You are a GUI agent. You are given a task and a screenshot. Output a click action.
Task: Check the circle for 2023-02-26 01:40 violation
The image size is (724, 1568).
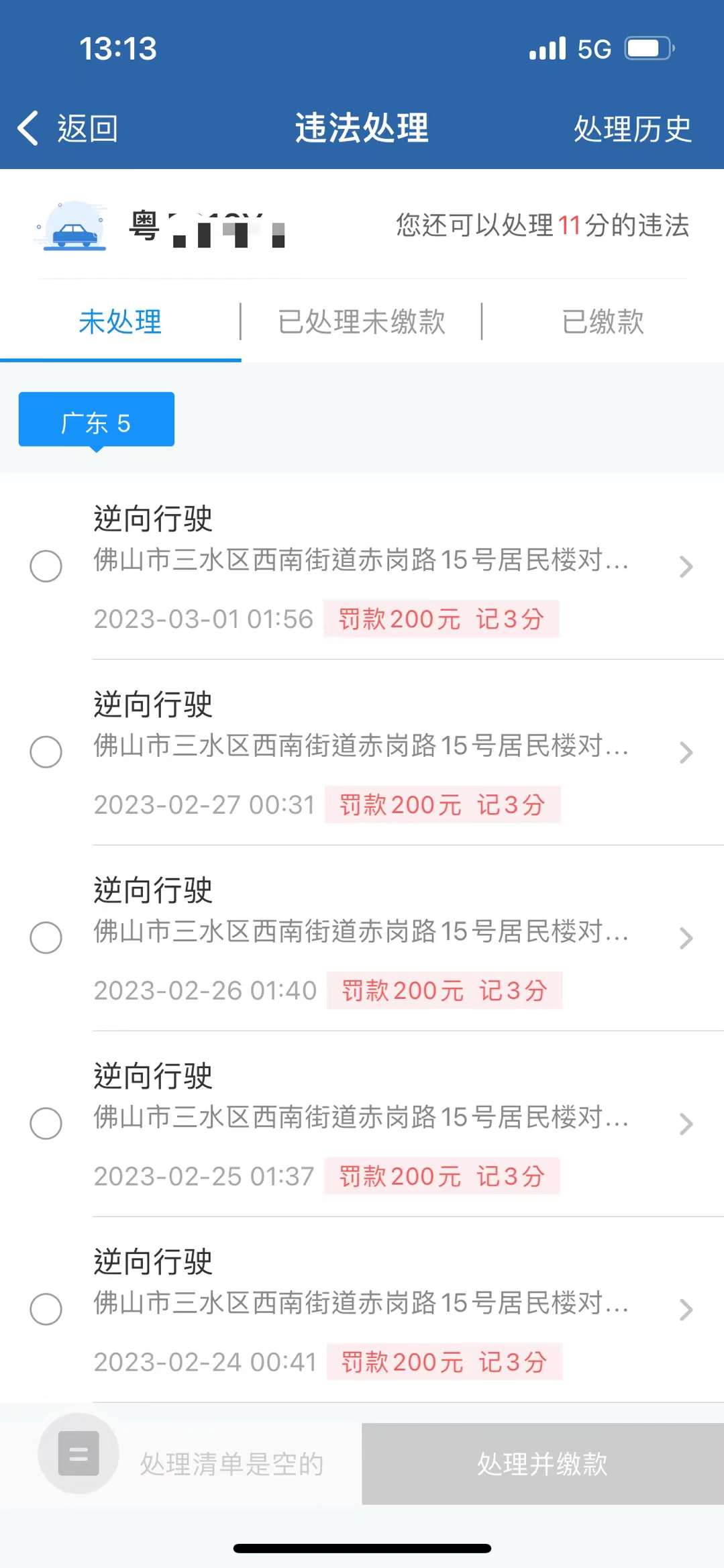click(46, 937)
